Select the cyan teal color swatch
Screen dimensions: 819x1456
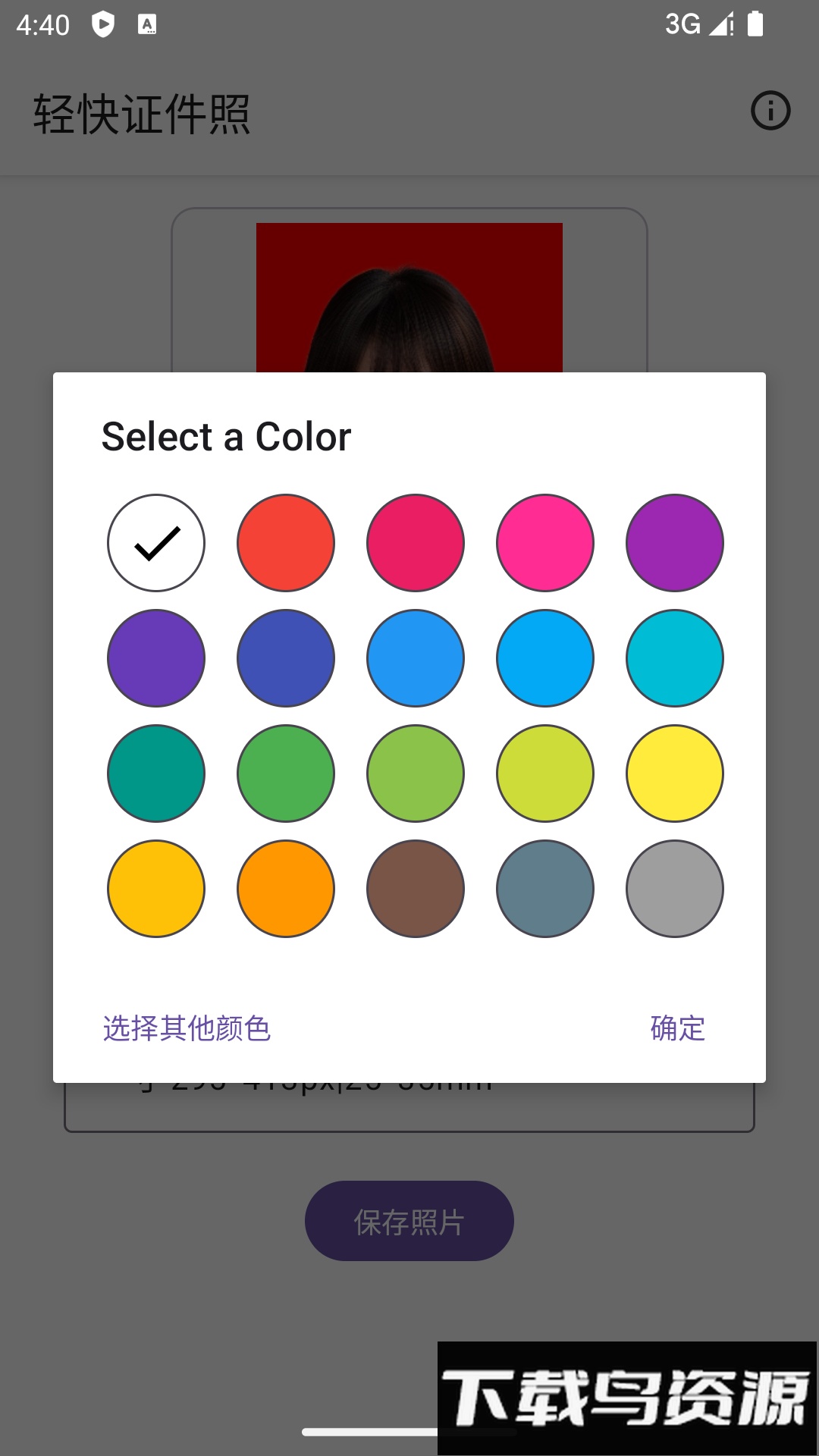(x=675, y=658)
